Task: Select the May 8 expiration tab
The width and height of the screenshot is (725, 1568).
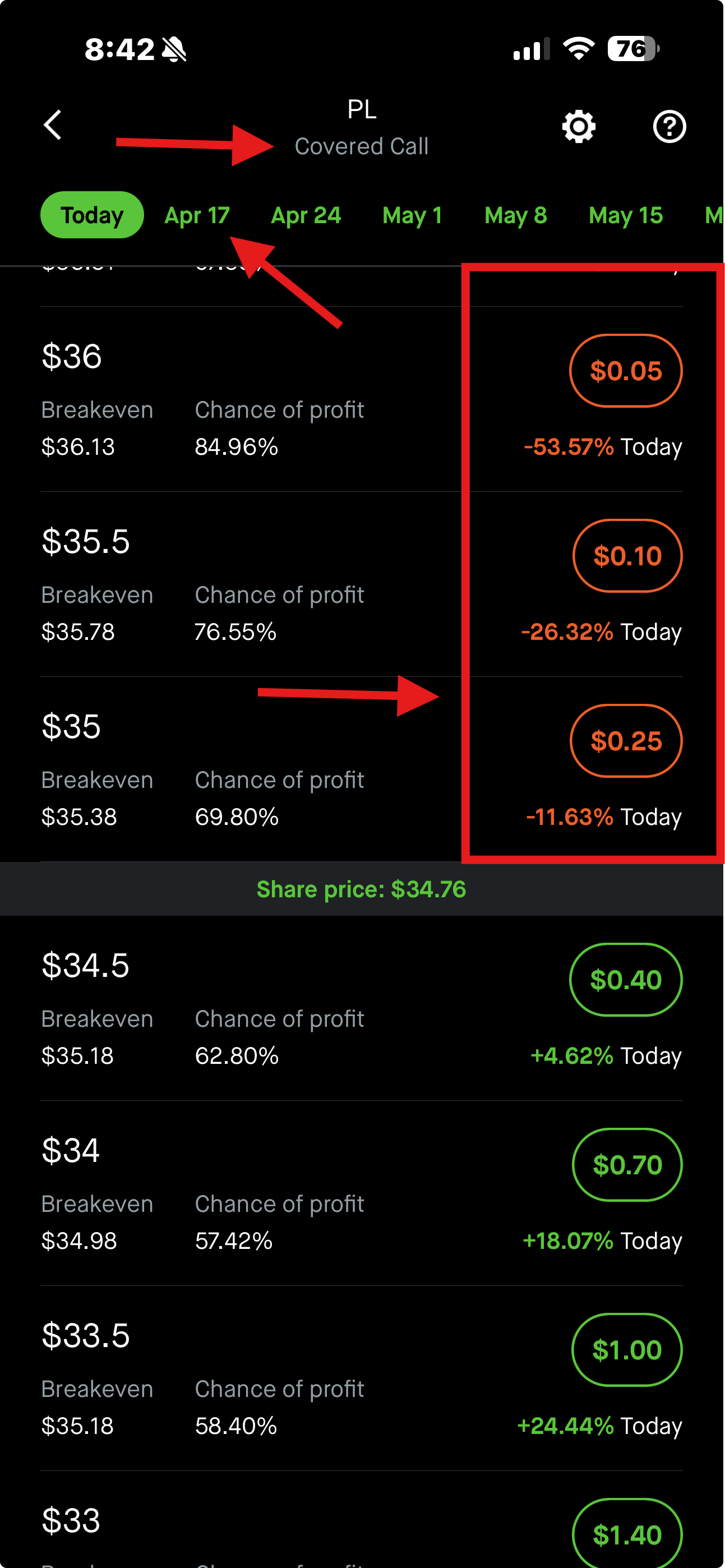Action: [x=516, y=214]
